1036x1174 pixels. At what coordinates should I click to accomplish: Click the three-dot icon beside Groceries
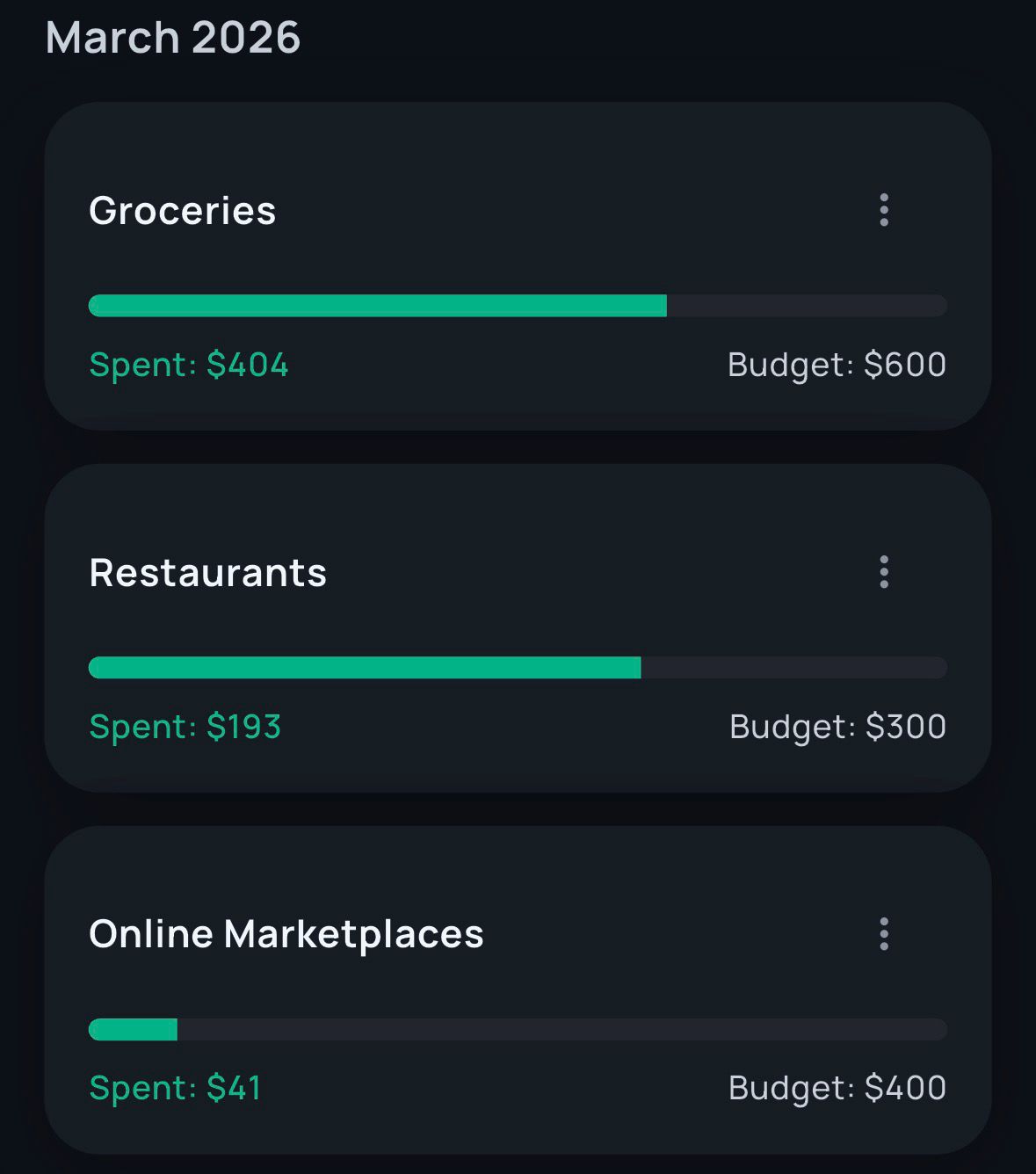pyautogui.click(x=884, y=209)
